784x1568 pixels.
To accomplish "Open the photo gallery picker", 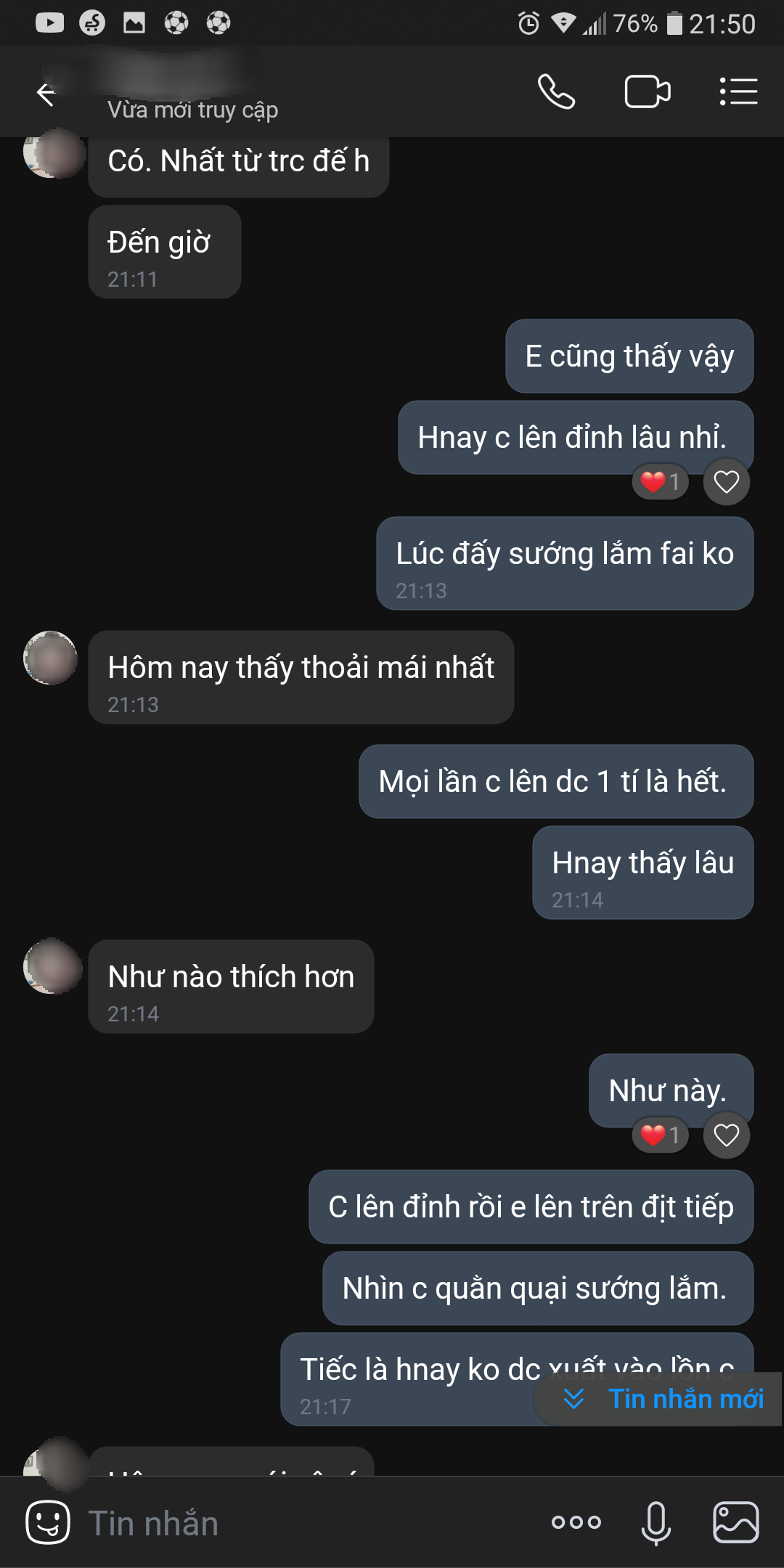I will 736,1522.
